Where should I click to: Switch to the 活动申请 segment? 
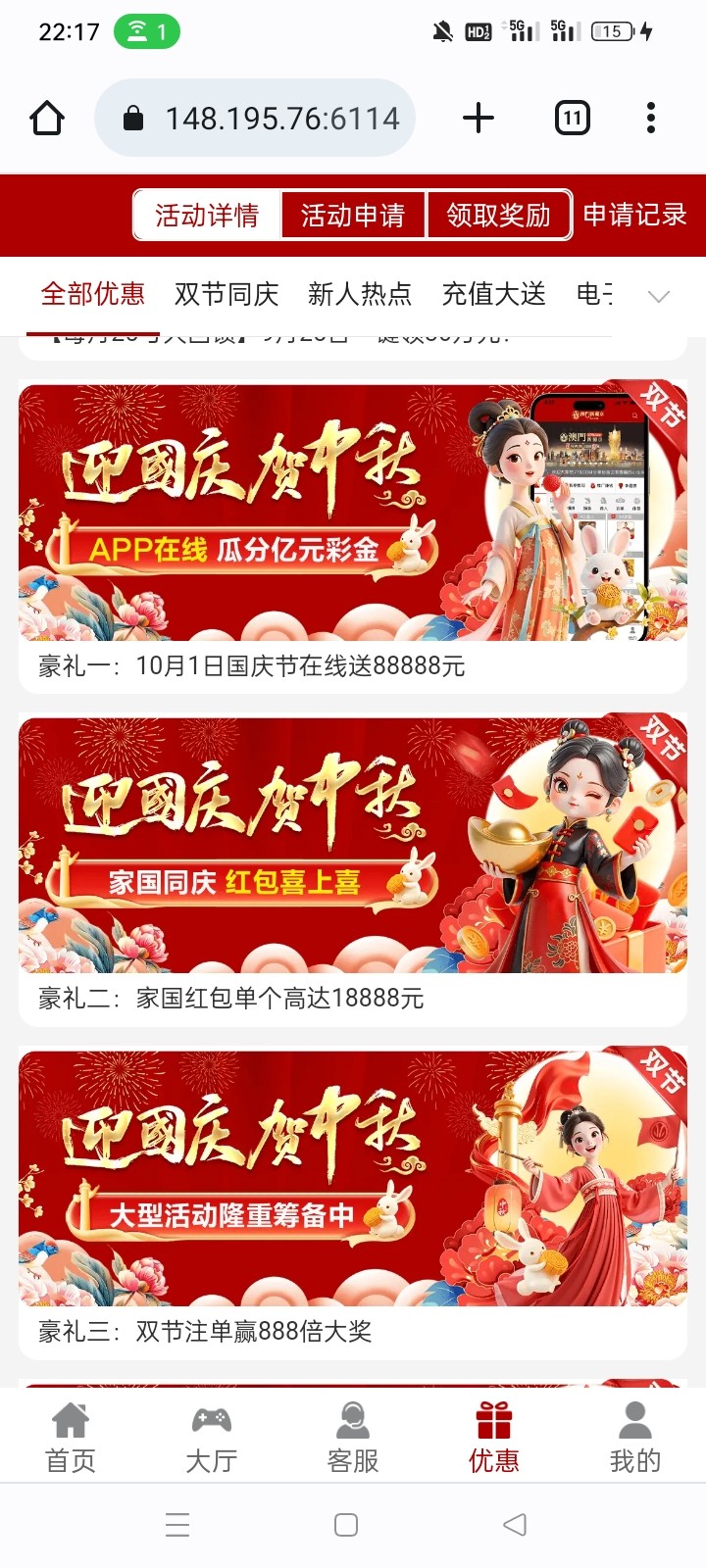tap(353, 215)
